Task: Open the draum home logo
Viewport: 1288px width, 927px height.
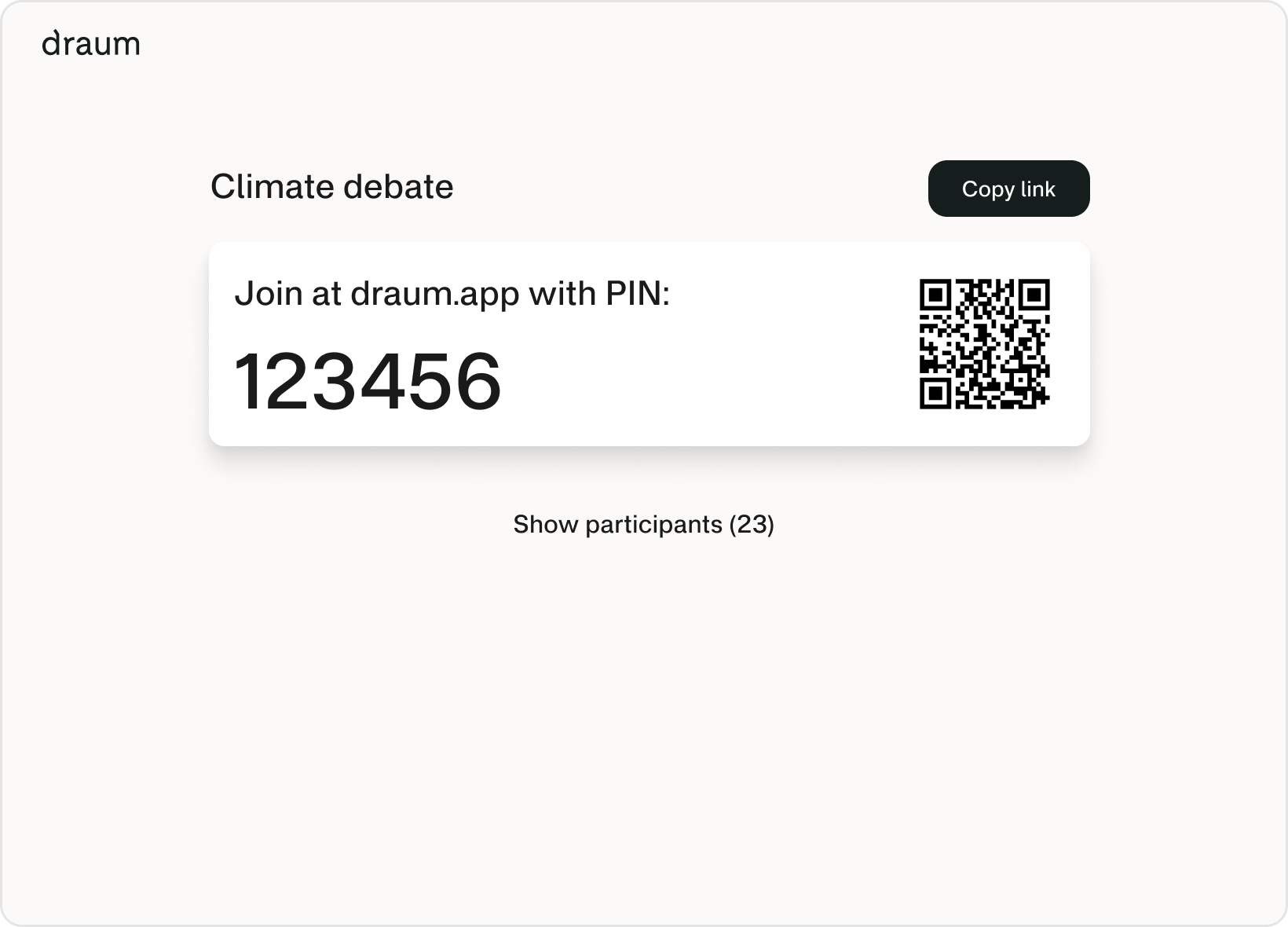Action: (x=91, y=44)
